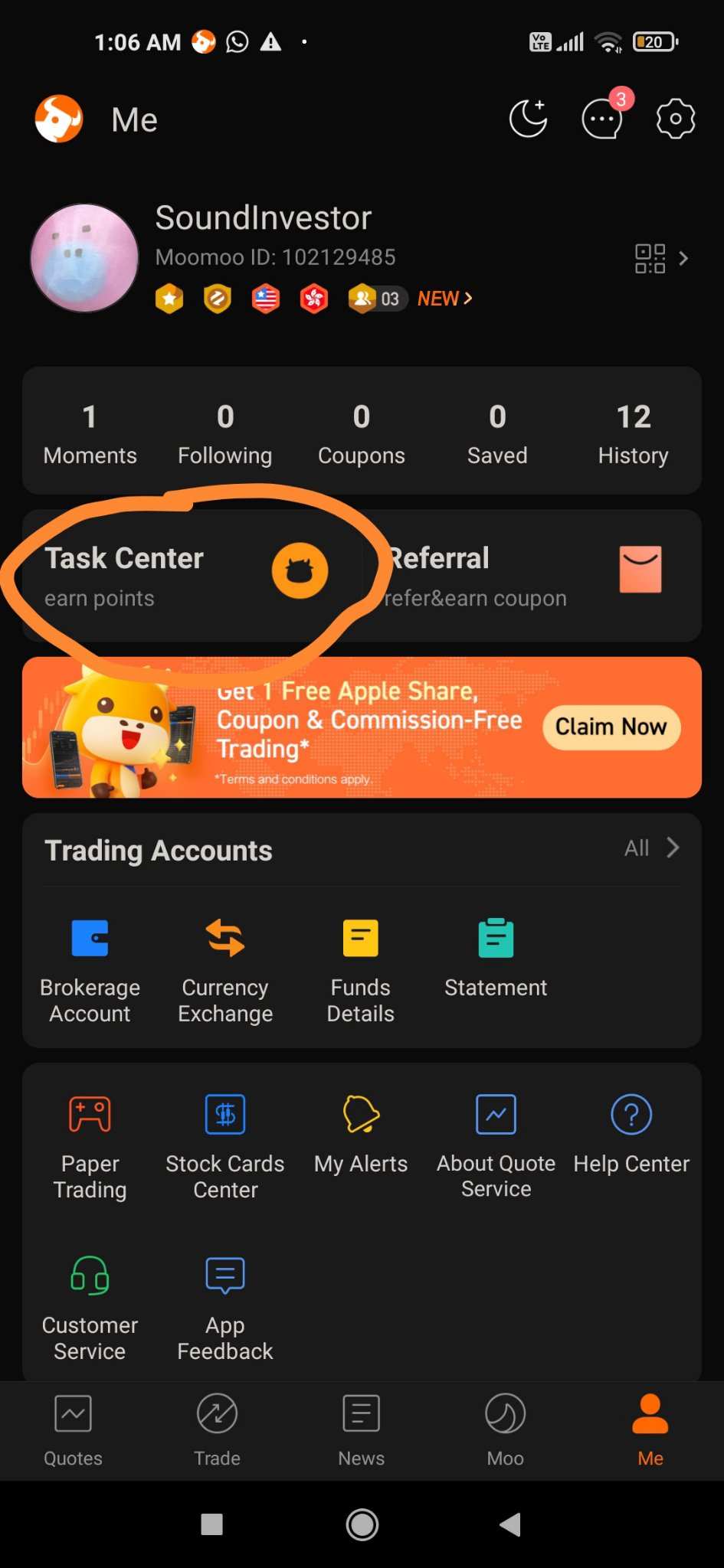Open the Referral card

tap(532, 575)
